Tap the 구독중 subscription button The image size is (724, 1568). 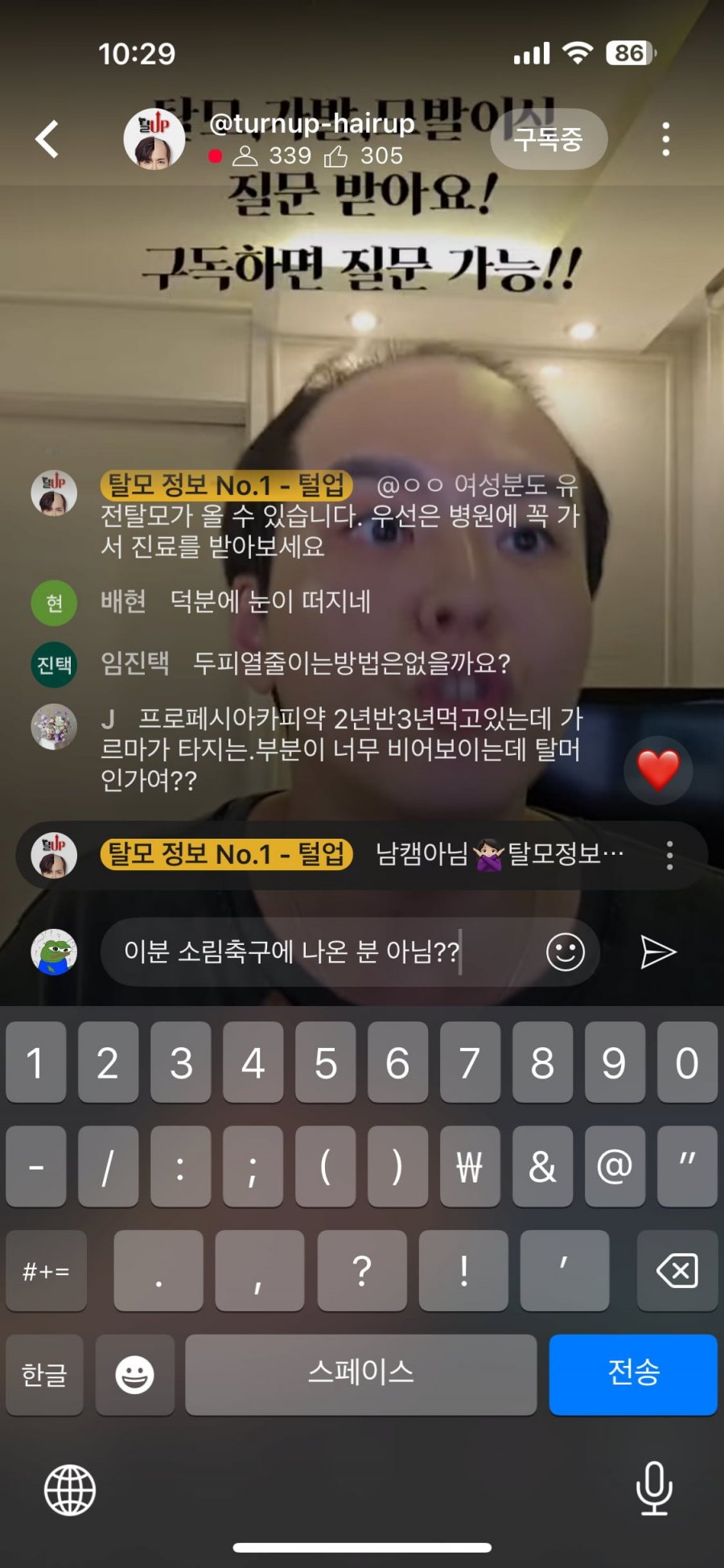click(549, 139)
